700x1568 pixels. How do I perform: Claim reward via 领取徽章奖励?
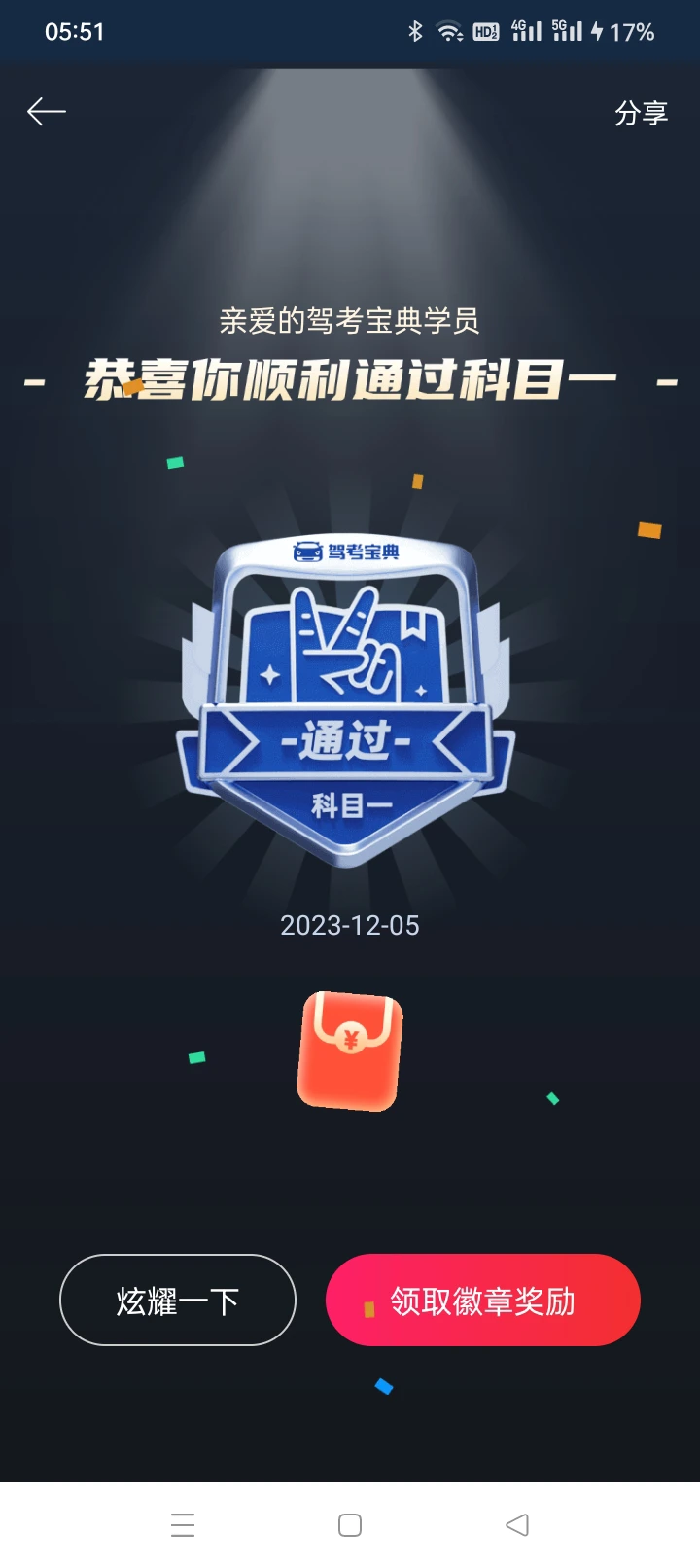click(483, 1301)
